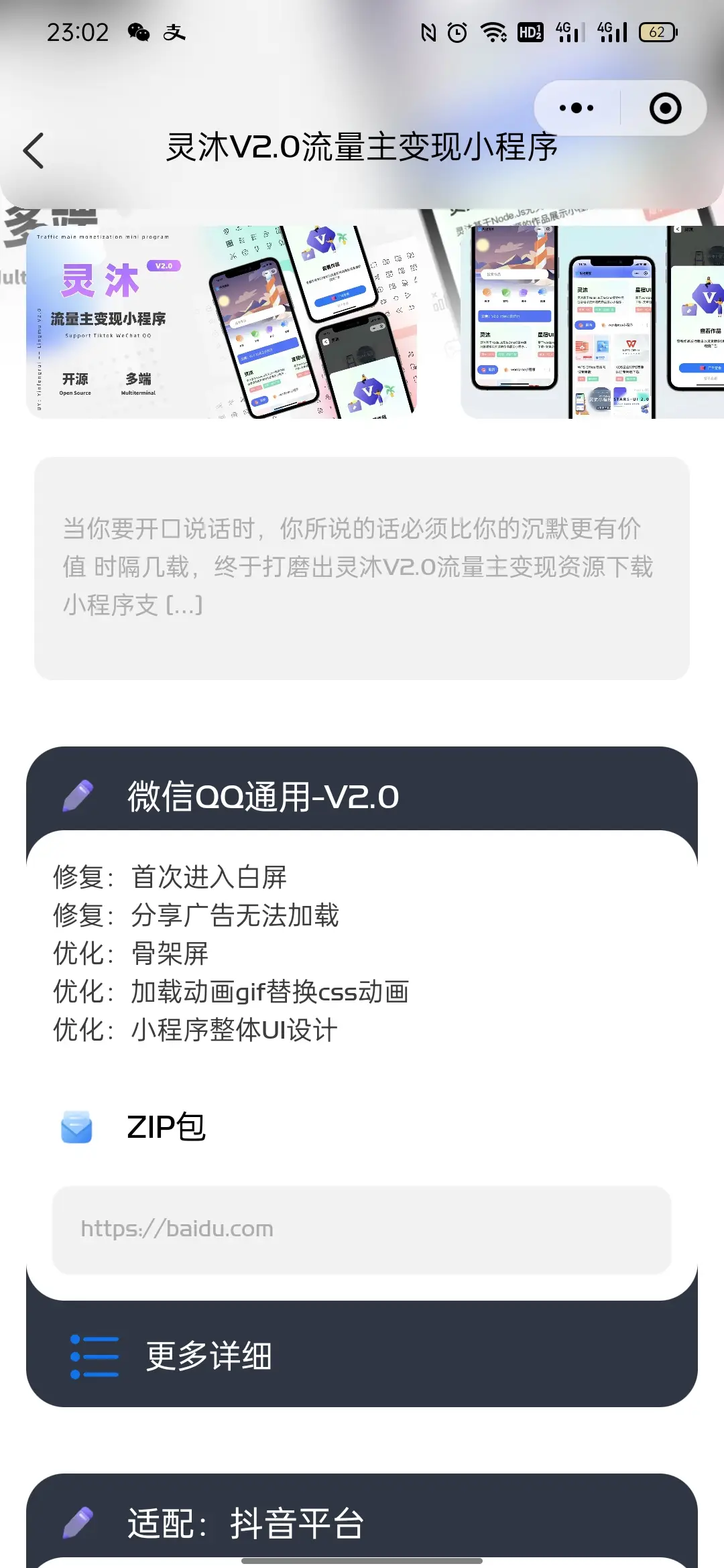This screenshot has height=1568, width=724.
Task: Open the first 灵沐 banner image
Action: pyautogui.click(x=221, y=322)
